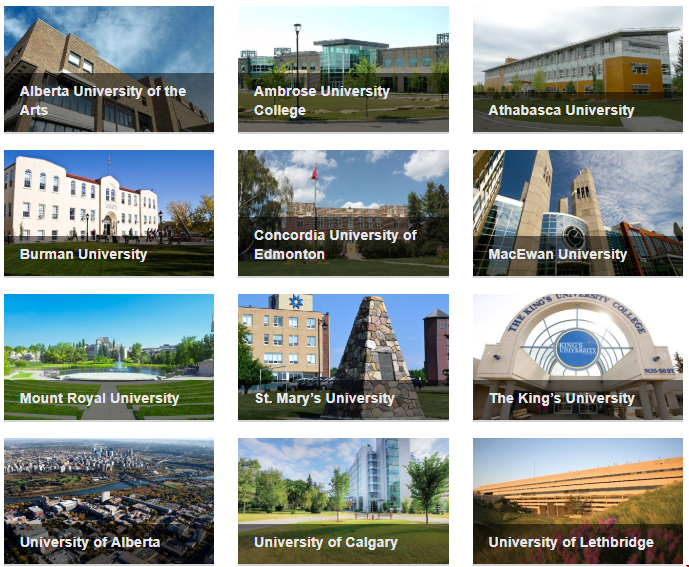689x567 pixels.
Task: Tap the MacEwan University card
Action: (577, 213)
